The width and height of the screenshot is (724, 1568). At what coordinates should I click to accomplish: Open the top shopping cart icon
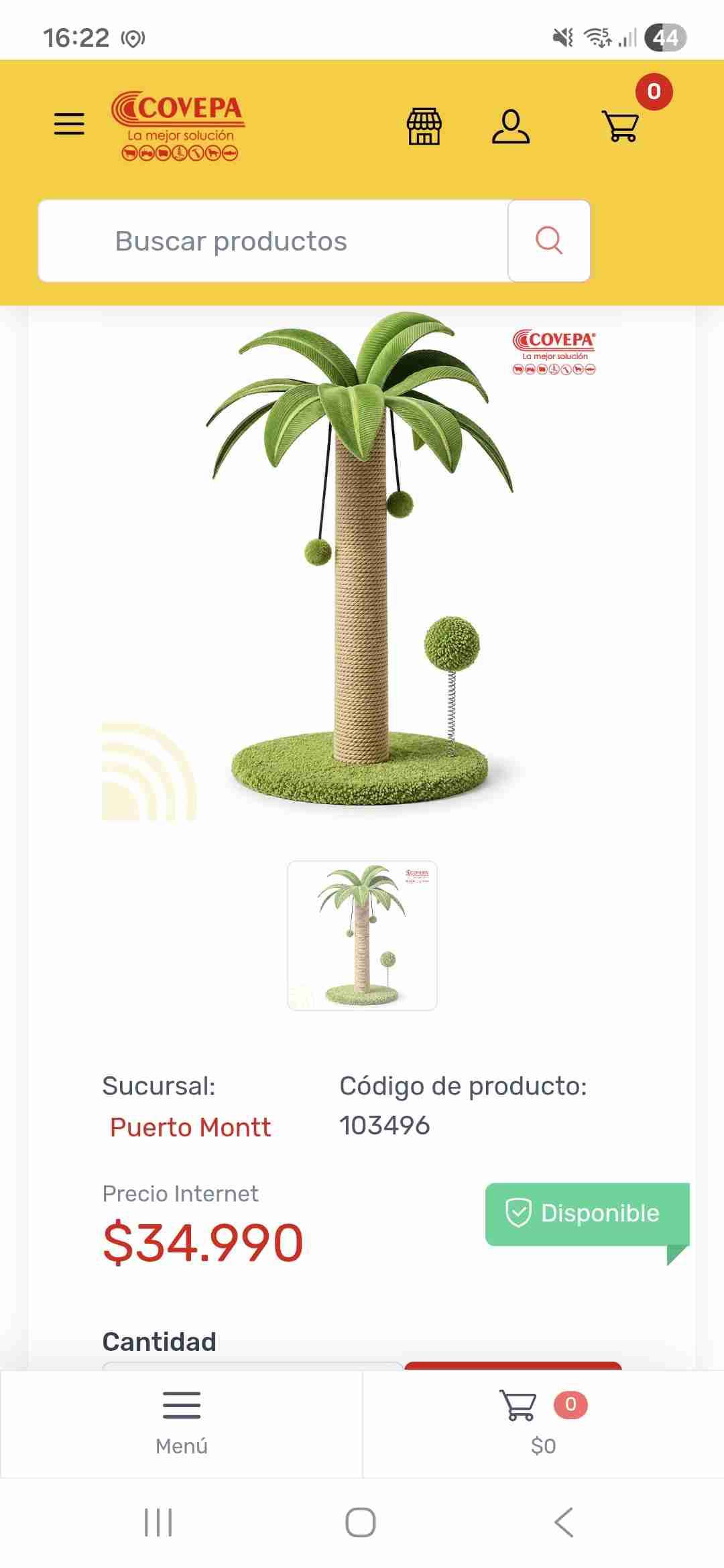620,127
